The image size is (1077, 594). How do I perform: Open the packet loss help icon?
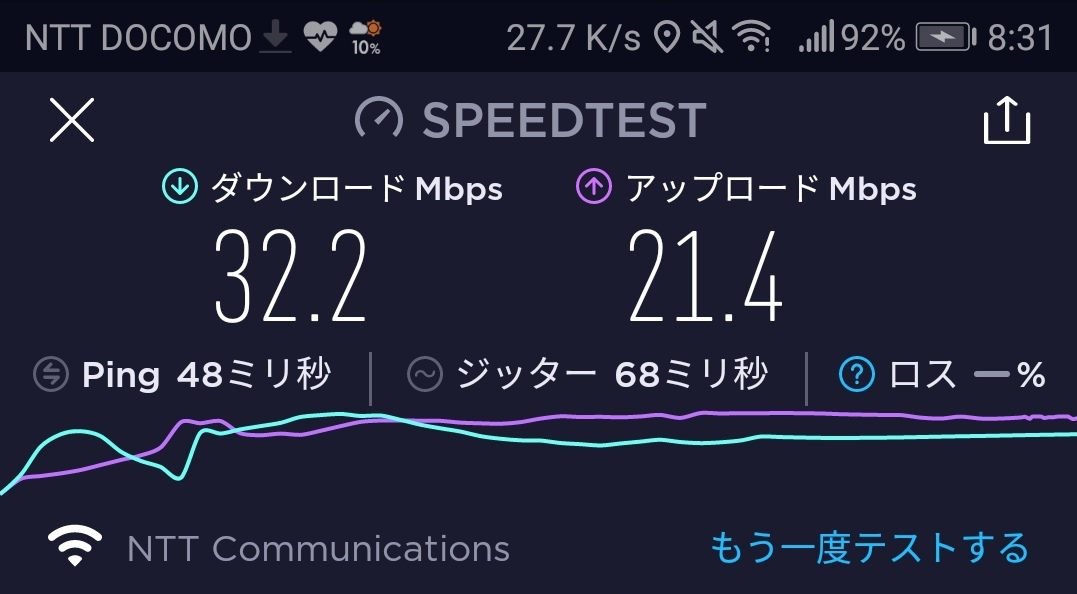point(857,375)
